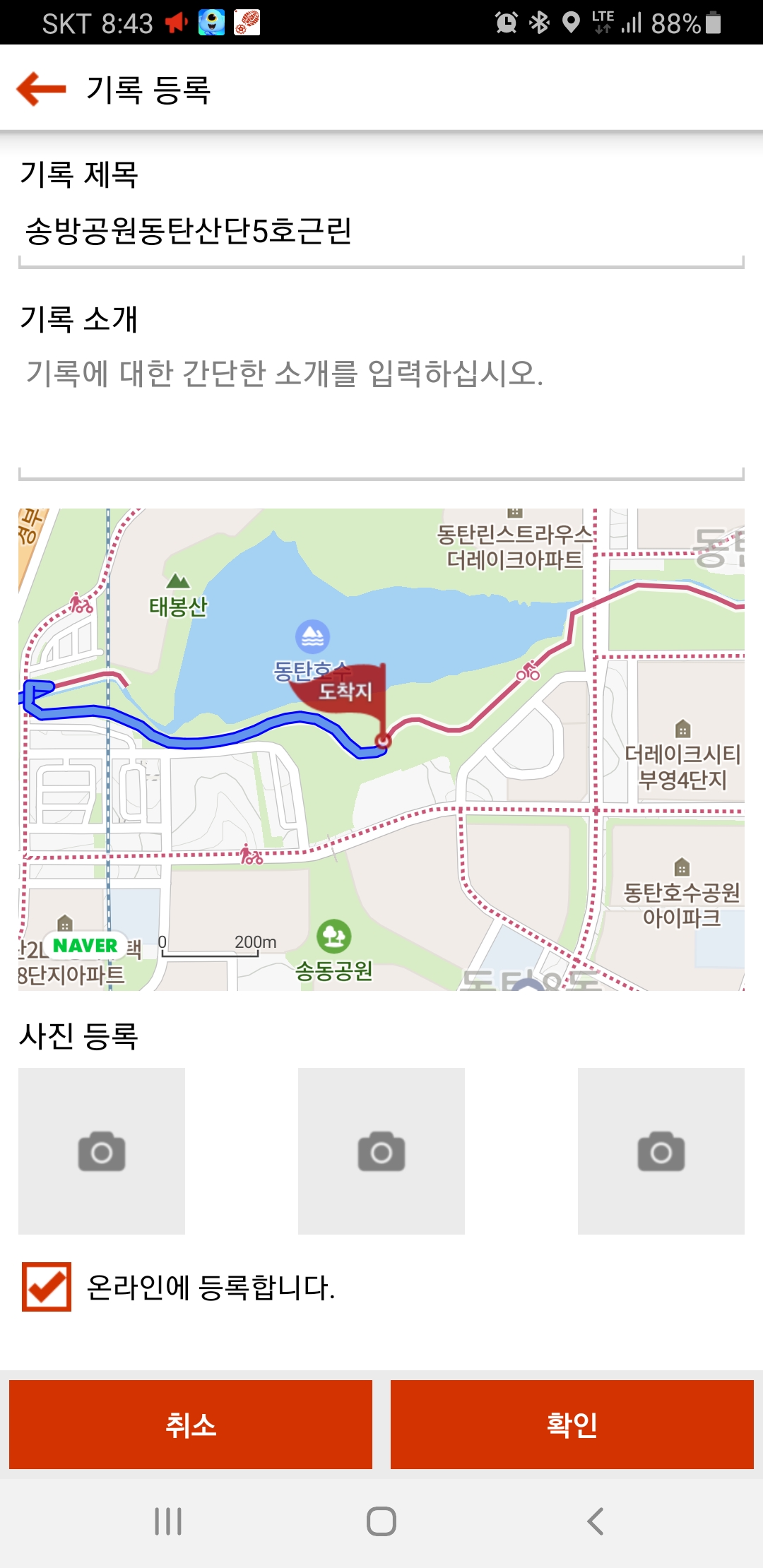Edit the 기록 제목 title field
The width and height of the screenshot is (763, 1568).
(381, 234)
